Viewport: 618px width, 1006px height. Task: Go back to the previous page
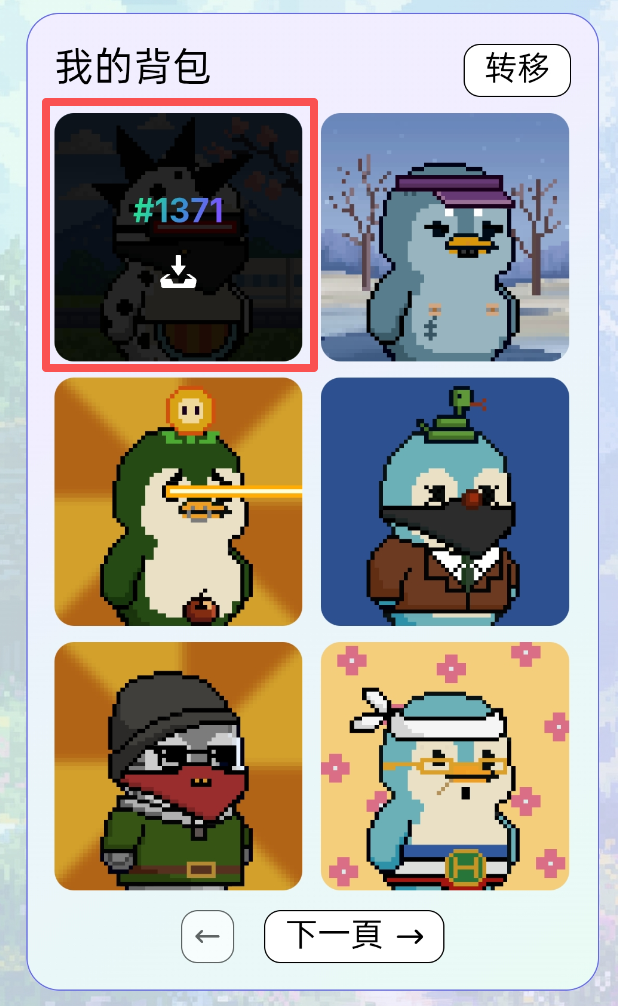click(207, 937)
